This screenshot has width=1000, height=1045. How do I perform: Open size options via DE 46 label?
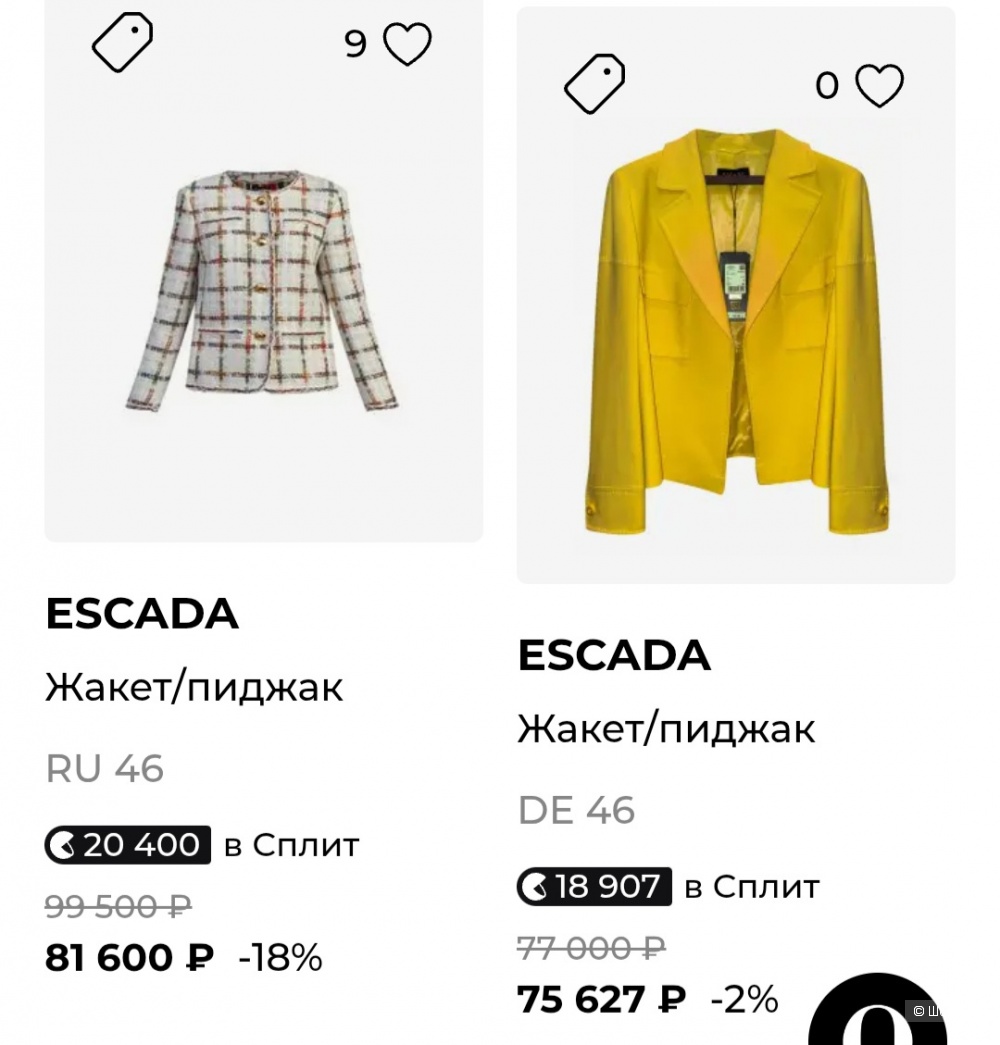(576, 811)
